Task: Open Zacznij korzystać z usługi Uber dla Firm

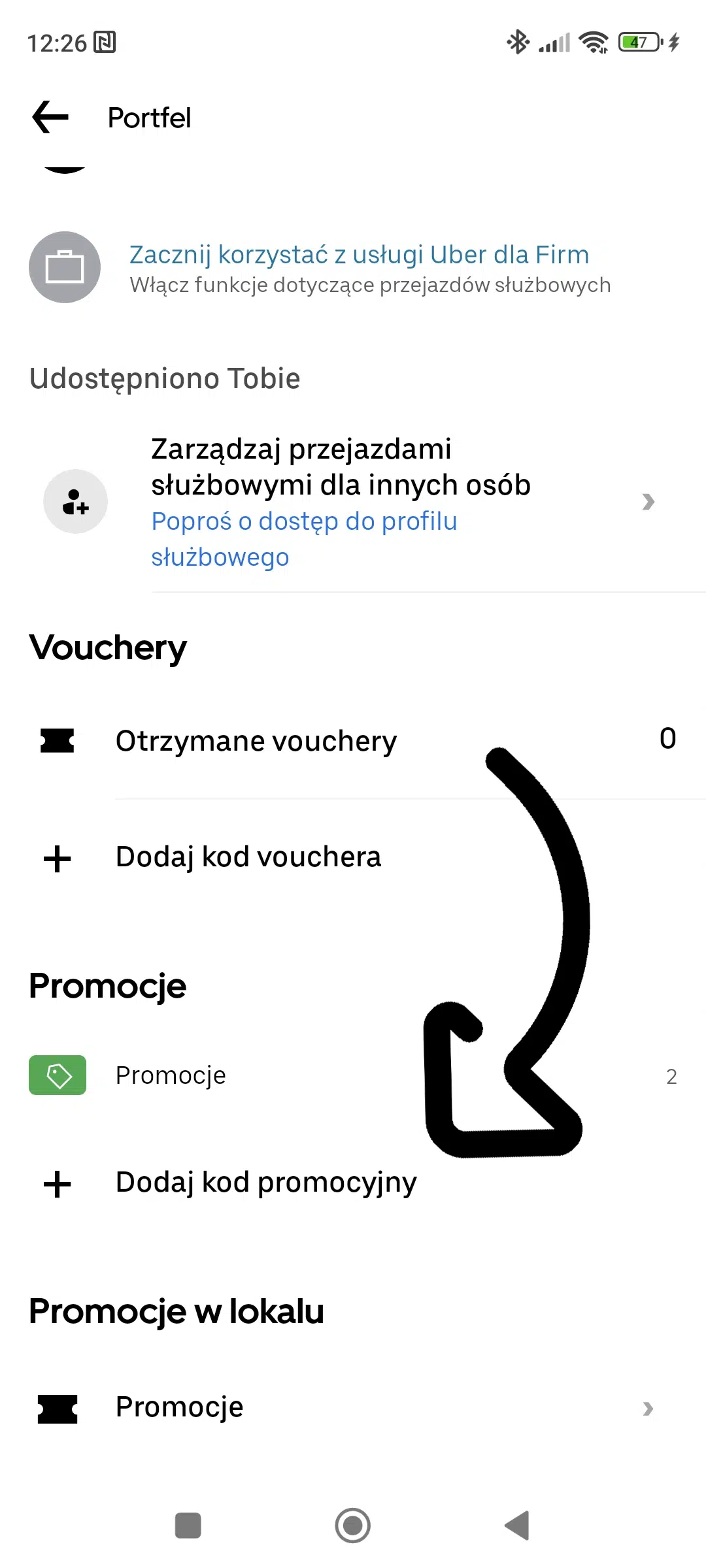Action: click(359, 255)
